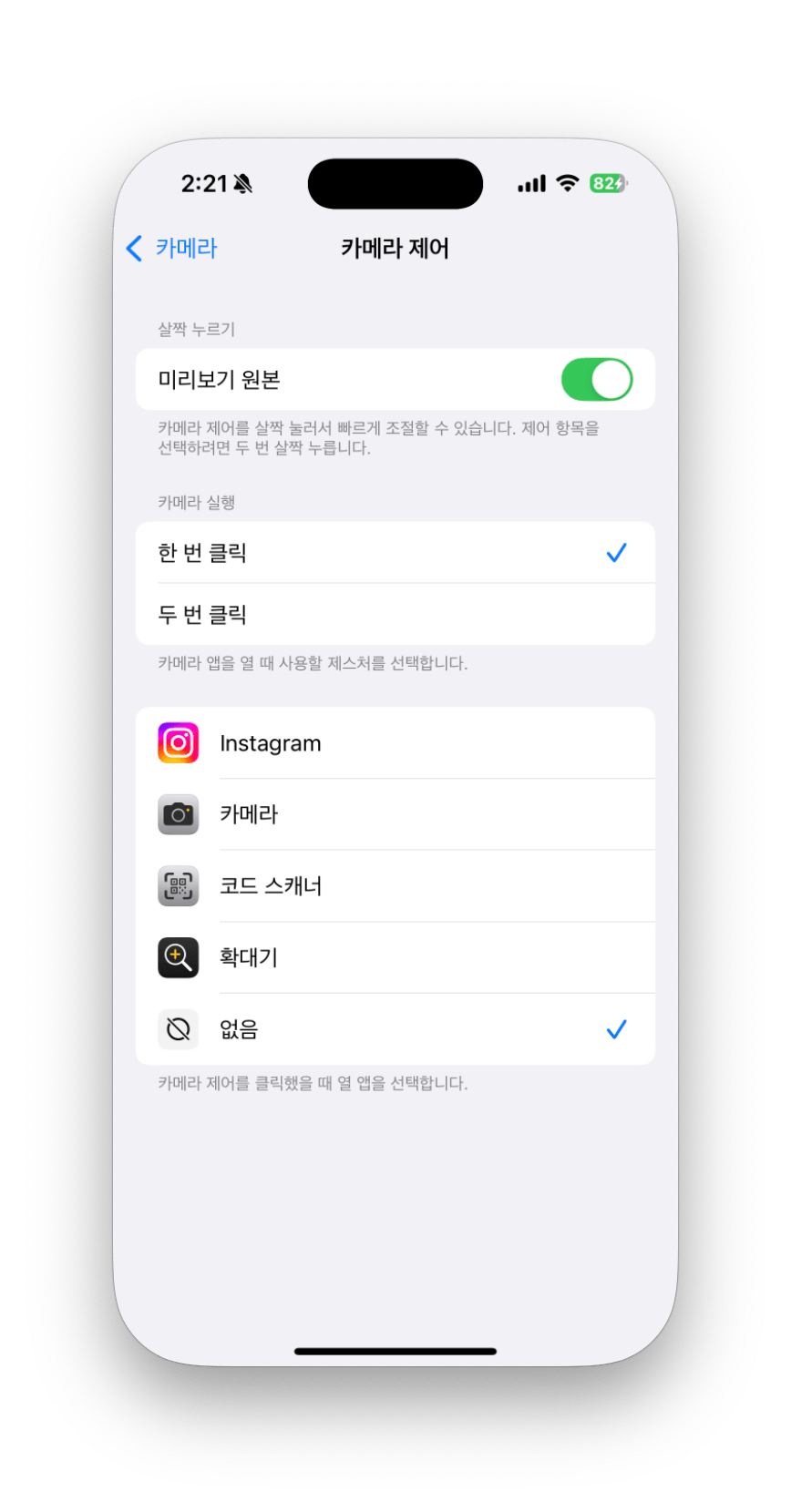The width and height of the screenshot is (791, 1512).
Task: Turn off the 미리보기 원본 switch
Action: point(596,380)
